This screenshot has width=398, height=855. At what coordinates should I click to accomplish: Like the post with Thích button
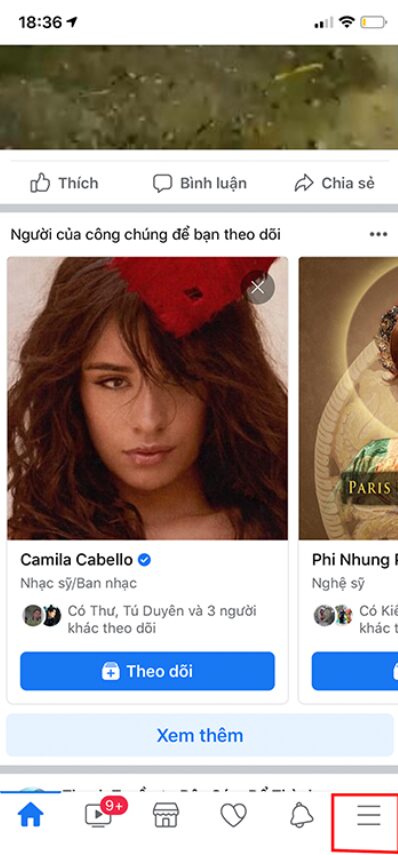(64, 183)
